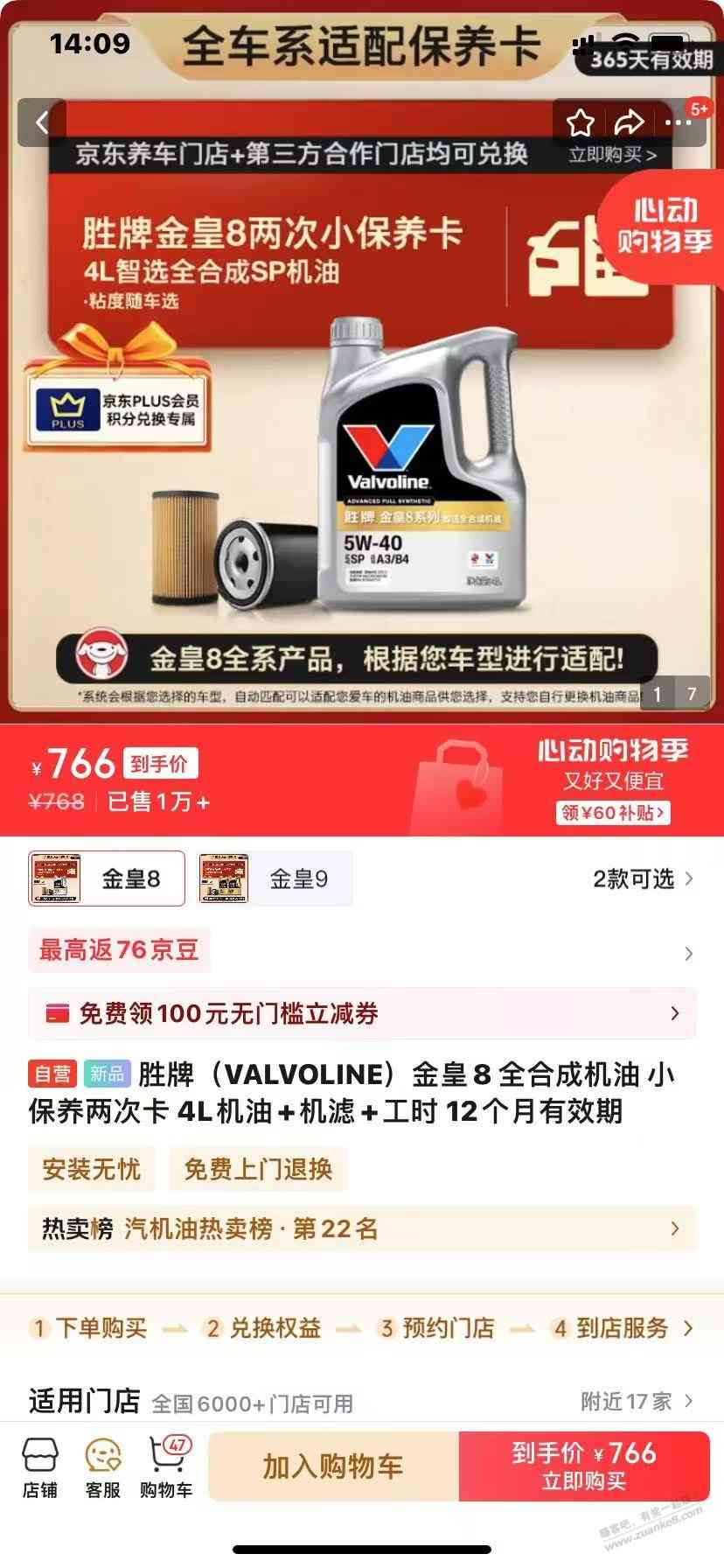Expand the 2款可选 options

[x=643, y=878]
